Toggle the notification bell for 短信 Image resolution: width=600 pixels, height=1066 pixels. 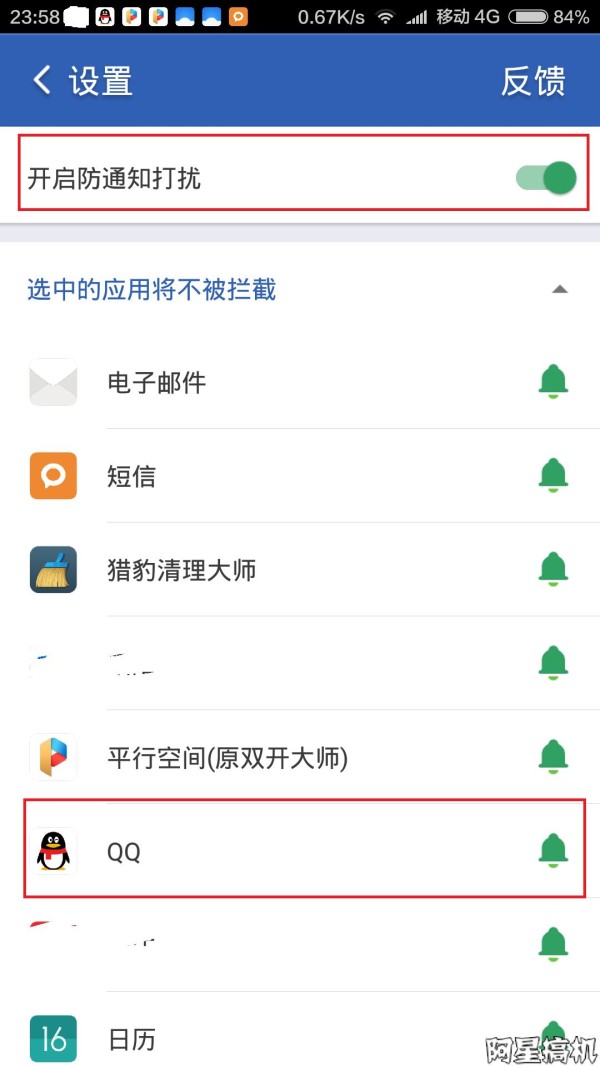click(553, 476)
